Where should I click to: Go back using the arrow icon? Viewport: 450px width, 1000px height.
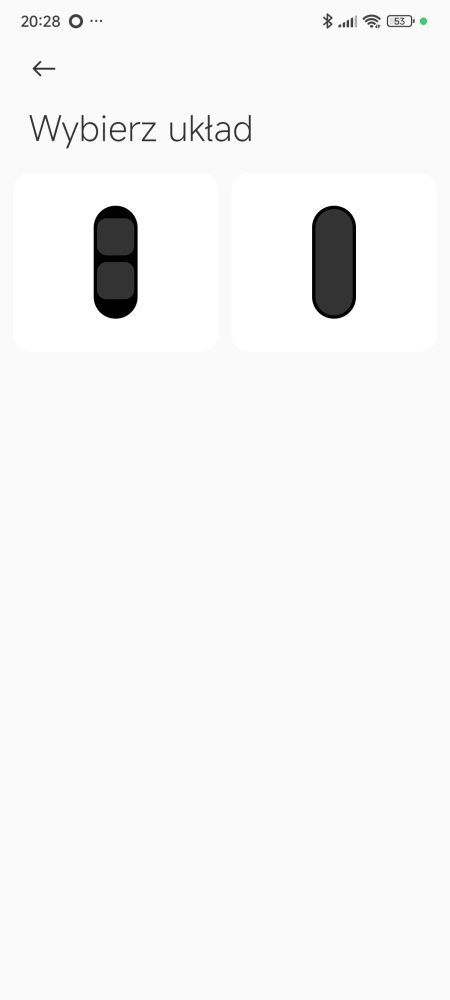click(44, 68)
